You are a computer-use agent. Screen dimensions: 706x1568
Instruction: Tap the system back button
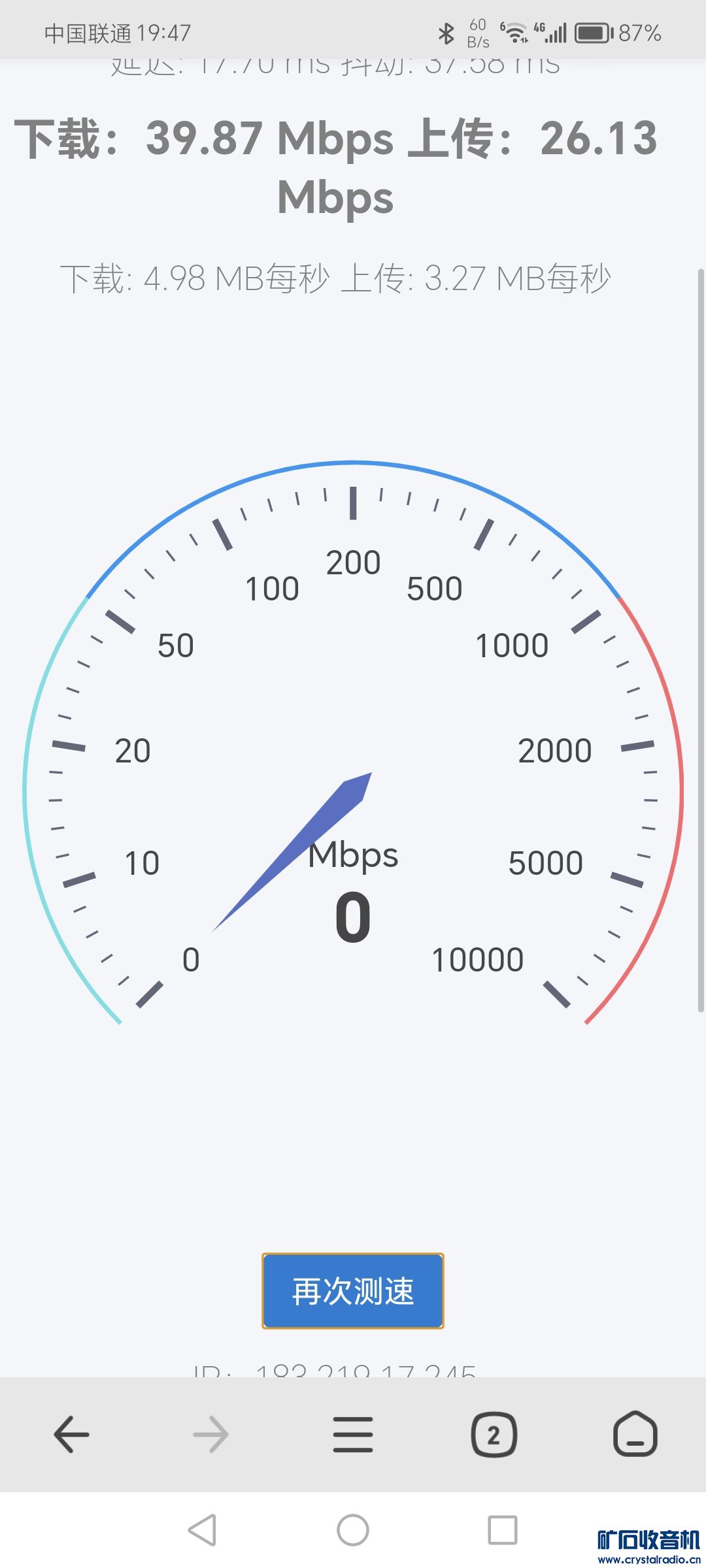[203, 1530]
